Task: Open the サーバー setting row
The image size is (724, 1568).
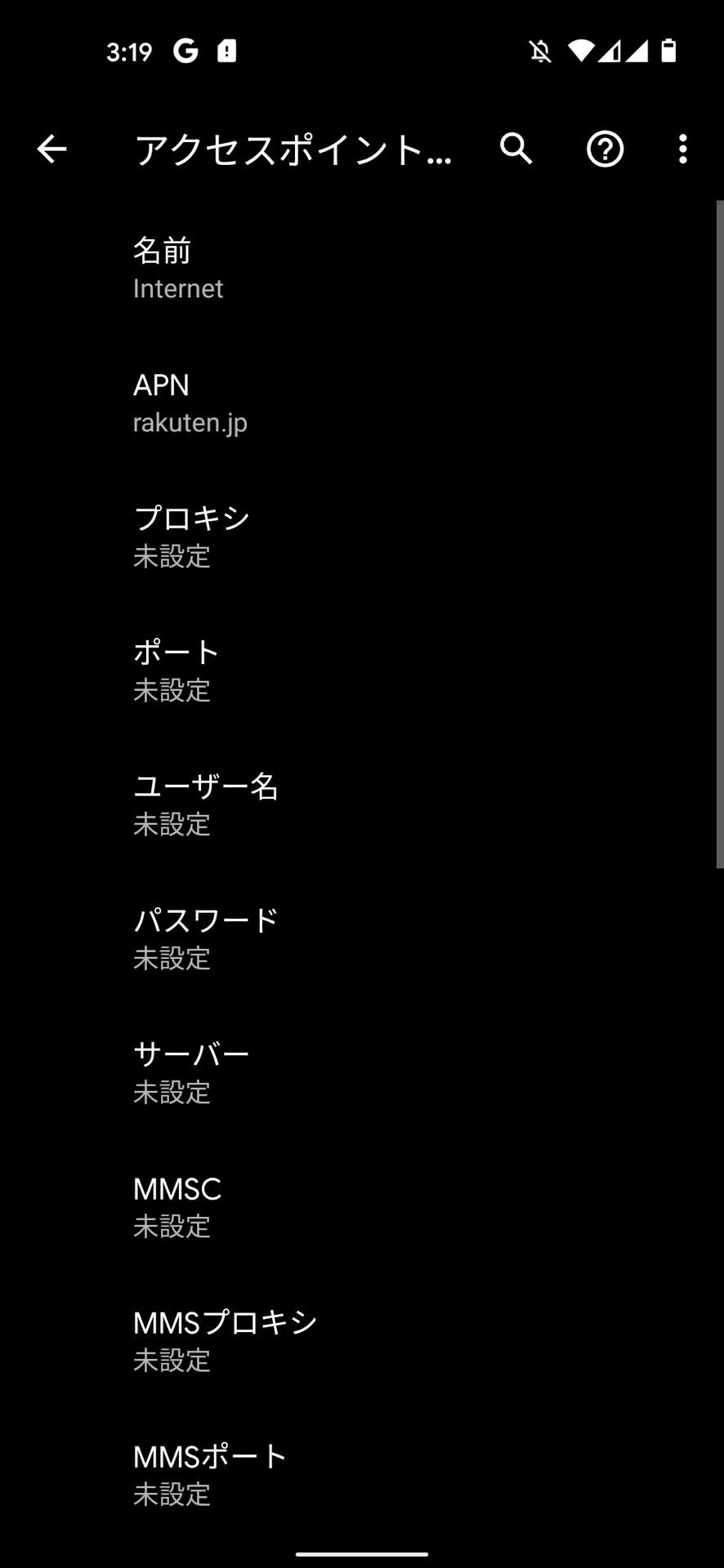Action: (x=362, y=1072)
